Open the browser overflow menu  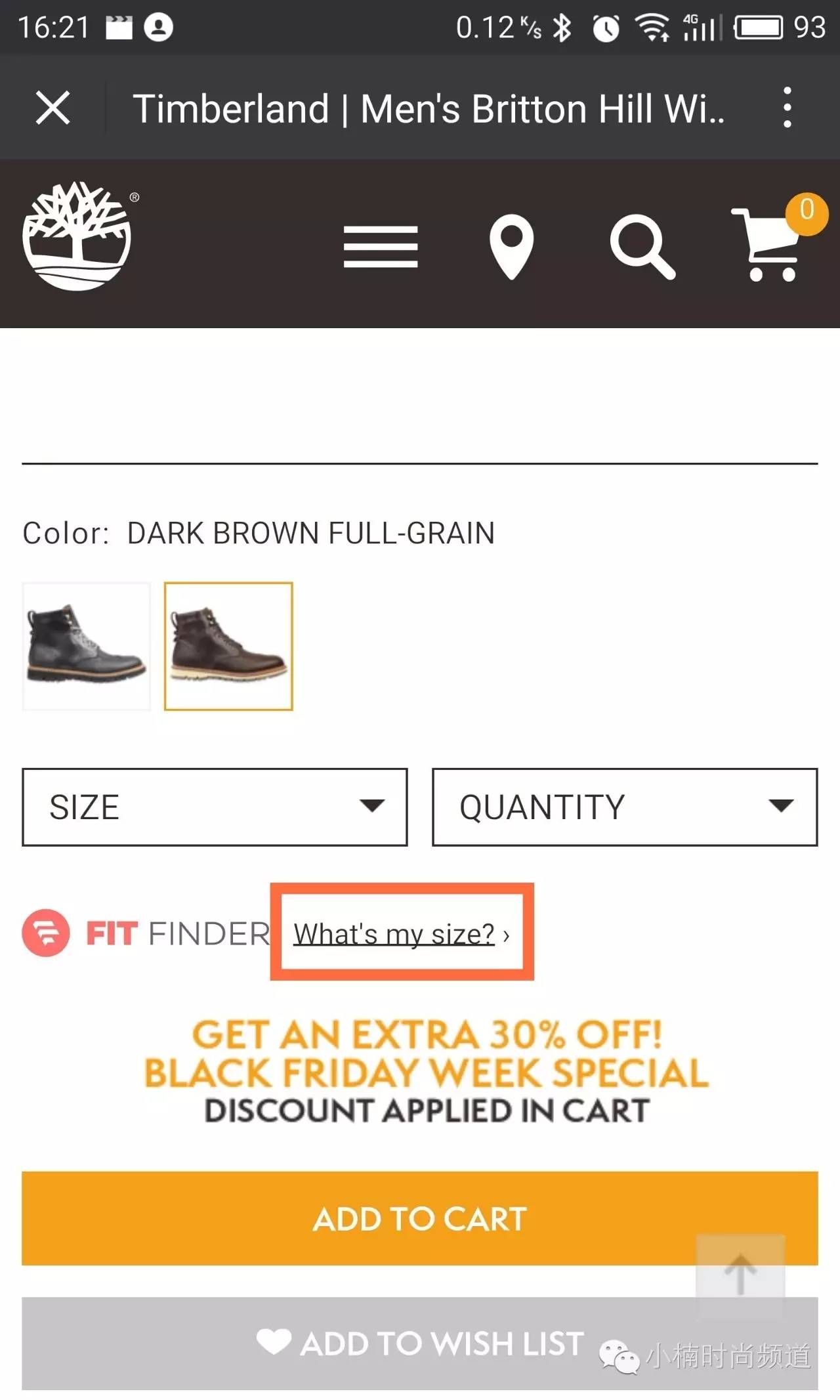pos(787,108)
